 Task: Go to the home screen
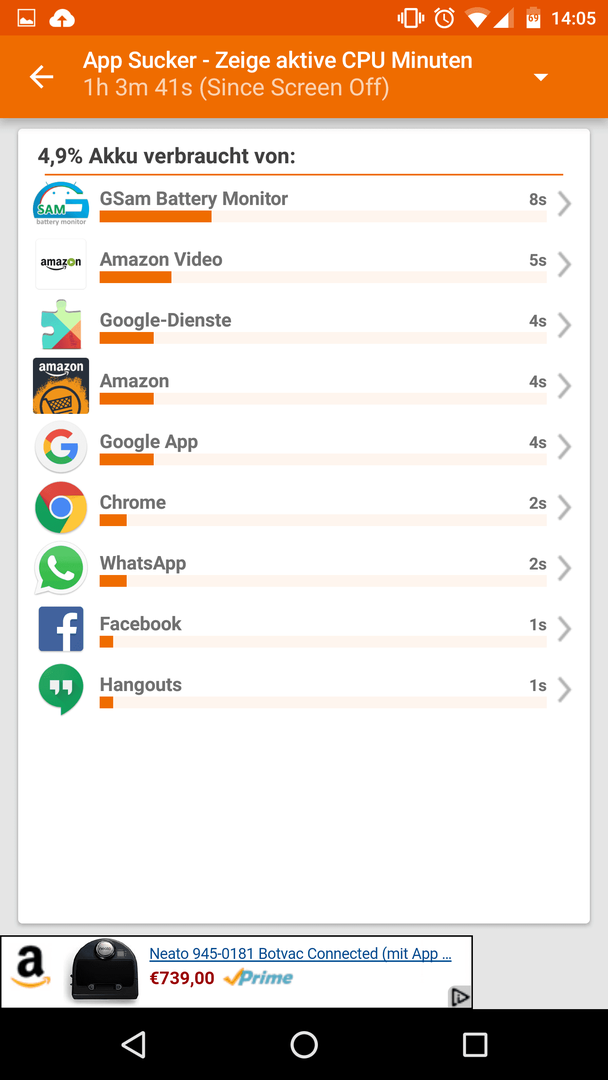click(x=304, y=1044)
